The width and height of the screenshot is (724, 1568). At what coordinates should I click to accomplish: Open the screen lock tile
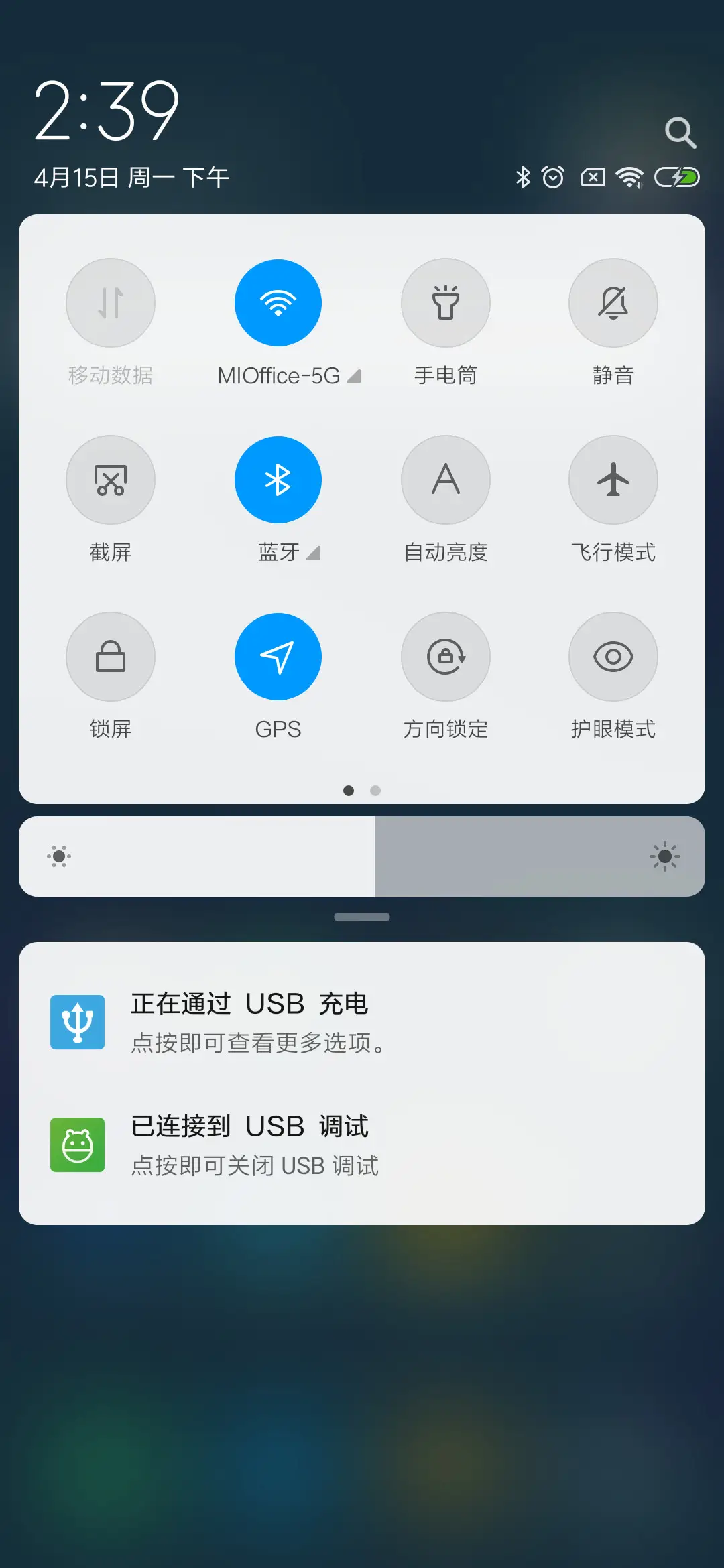(x=111, y=657)
